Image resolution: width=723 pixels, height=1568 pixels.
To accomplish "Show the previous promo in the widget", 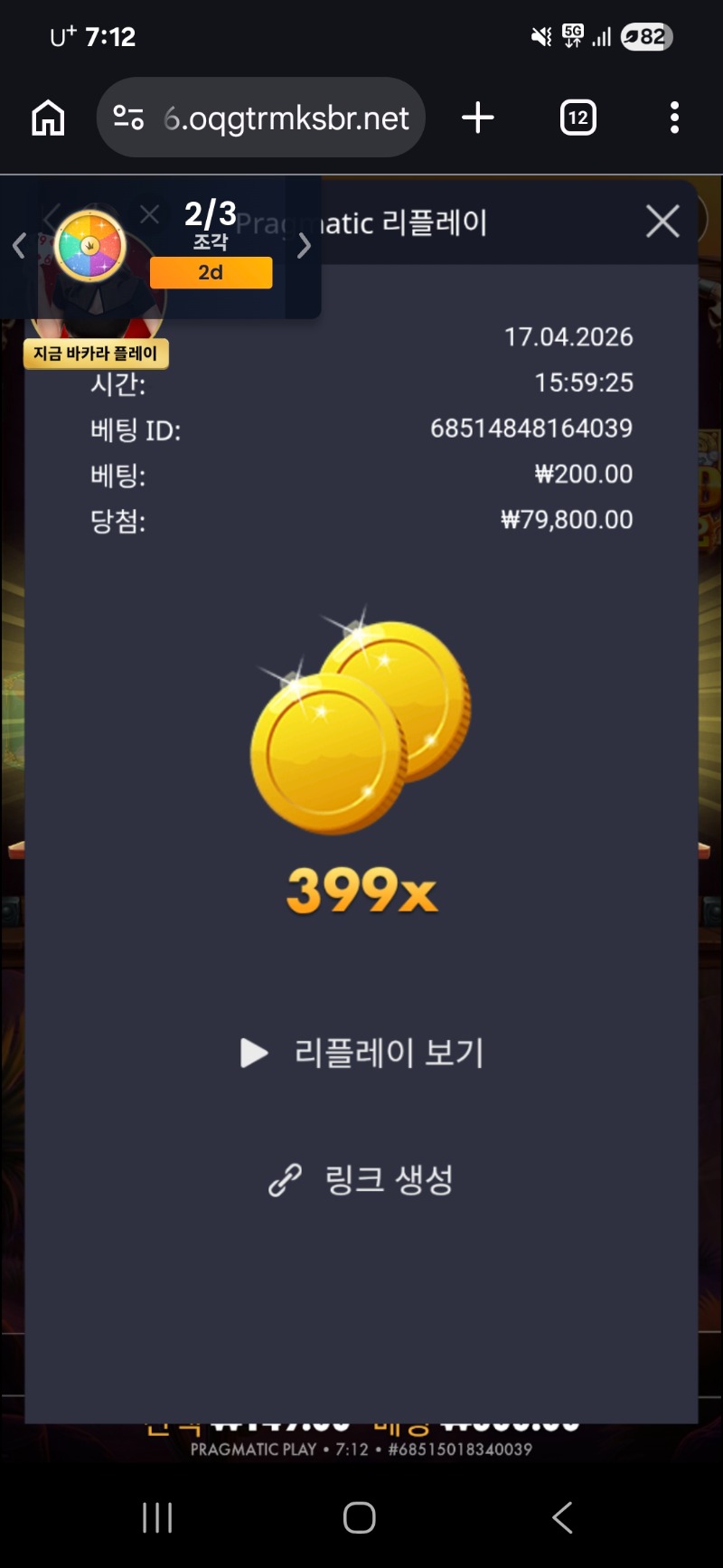I will click(19, 245).
